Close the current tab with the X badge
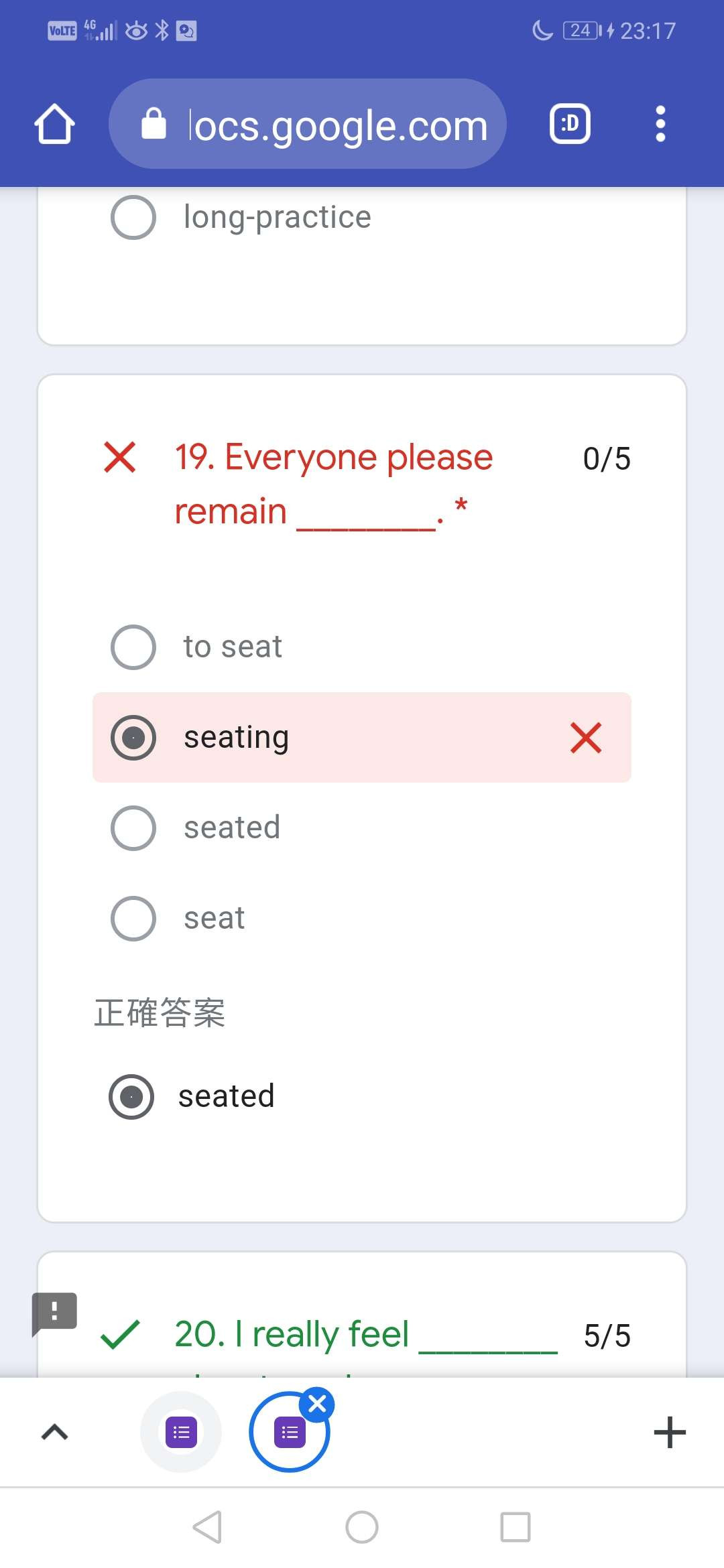Screen dimensions: 724x1568 click(x=317, y=1403)
